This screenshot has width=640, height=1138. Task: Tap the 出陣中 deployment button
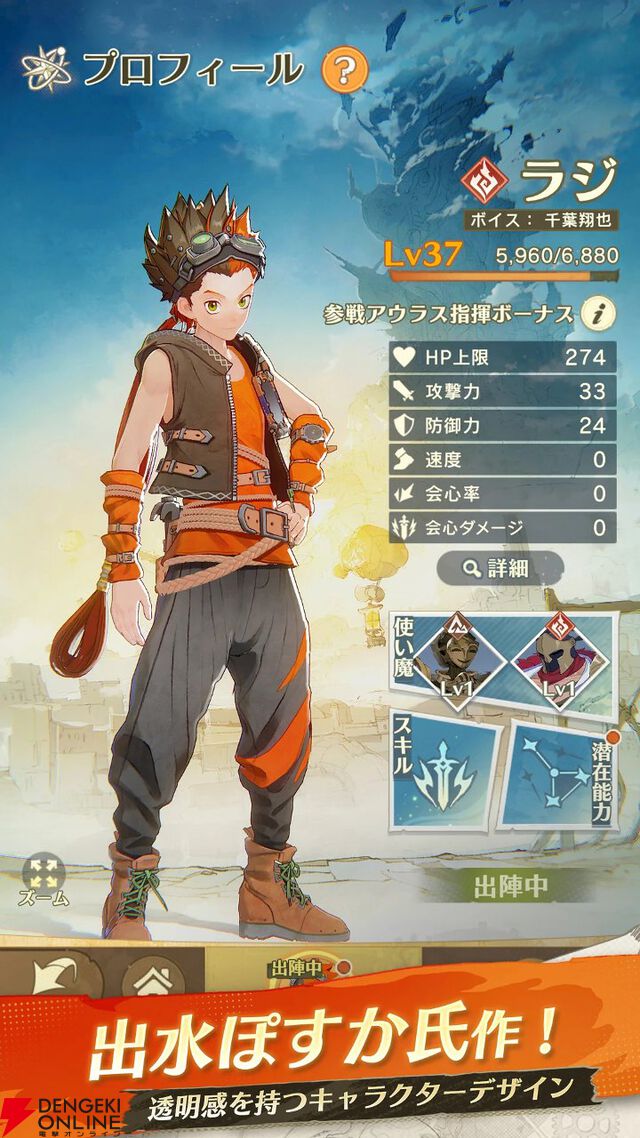pos(510,886)
